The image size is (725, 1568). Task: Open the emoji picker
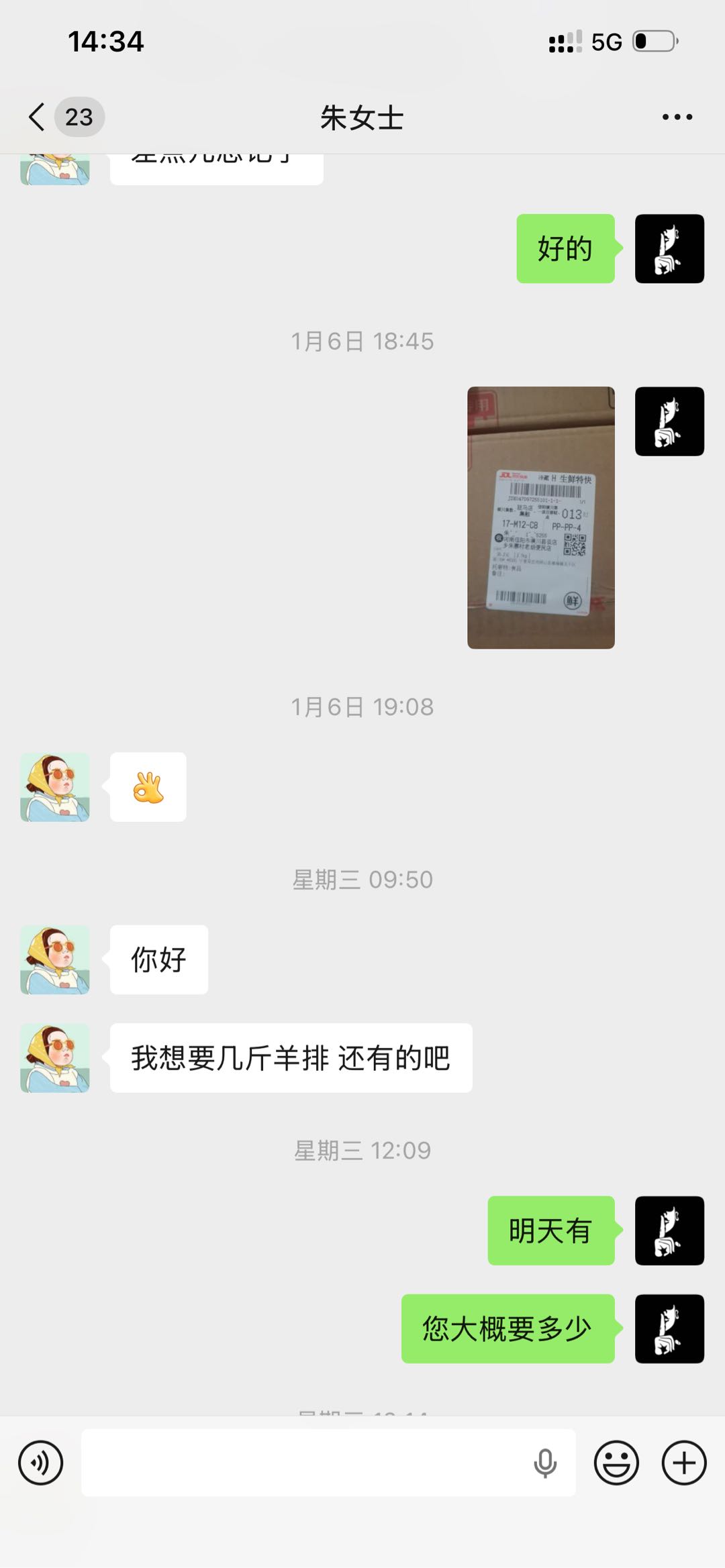click(x=615, y=1463)
